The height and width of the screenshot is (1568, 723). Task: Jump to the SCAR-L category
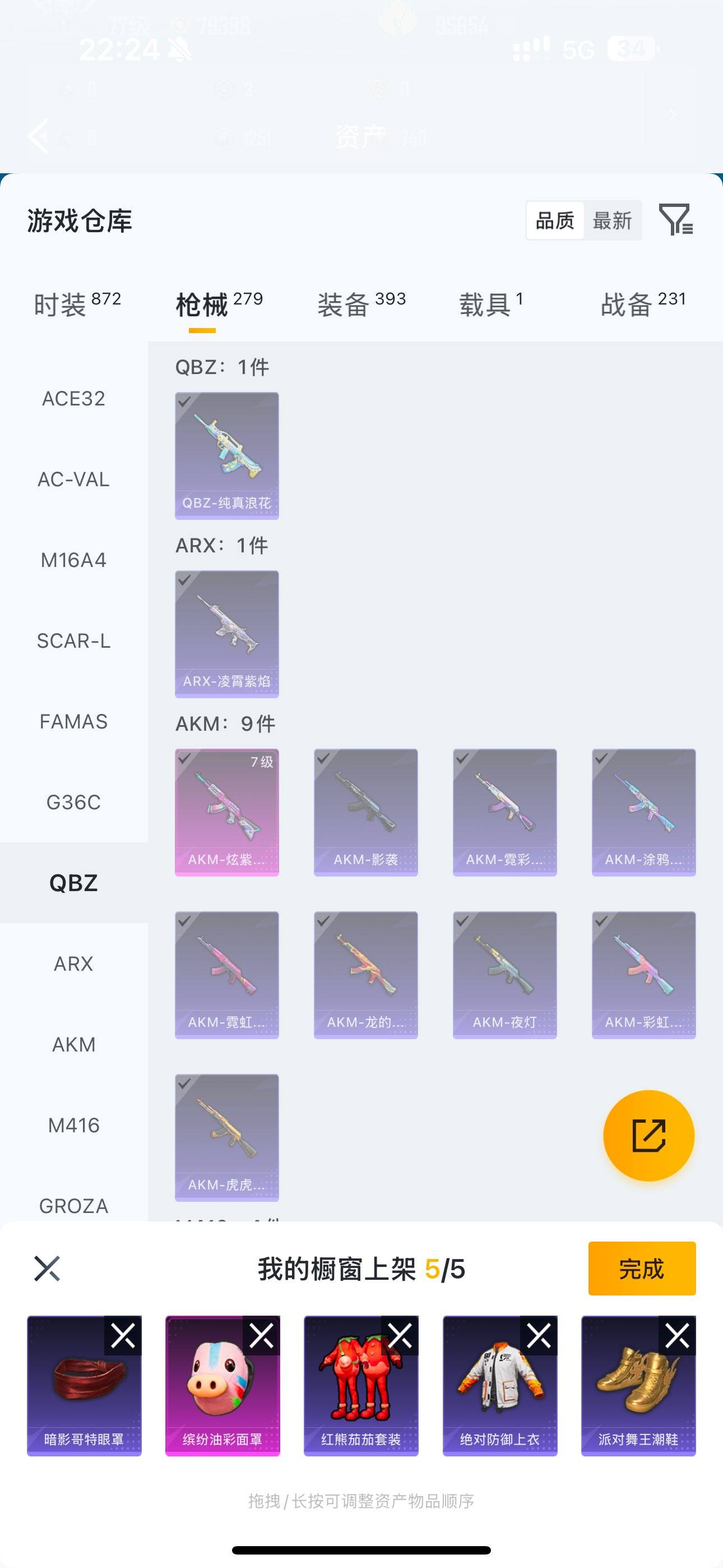73,641
